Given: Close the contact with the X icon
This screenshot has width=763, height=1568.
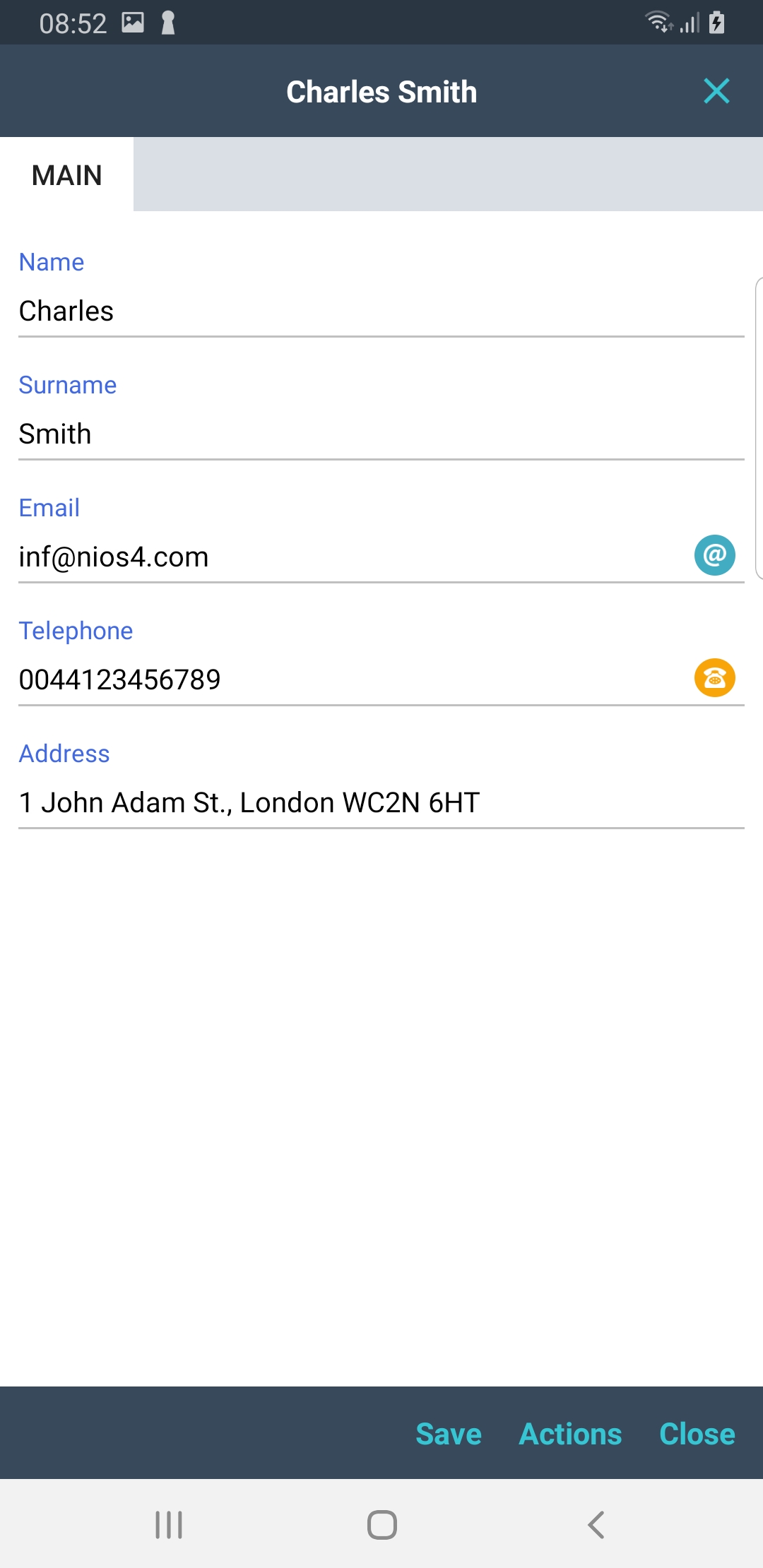Looking at the screenshot, I should (716, 91).
